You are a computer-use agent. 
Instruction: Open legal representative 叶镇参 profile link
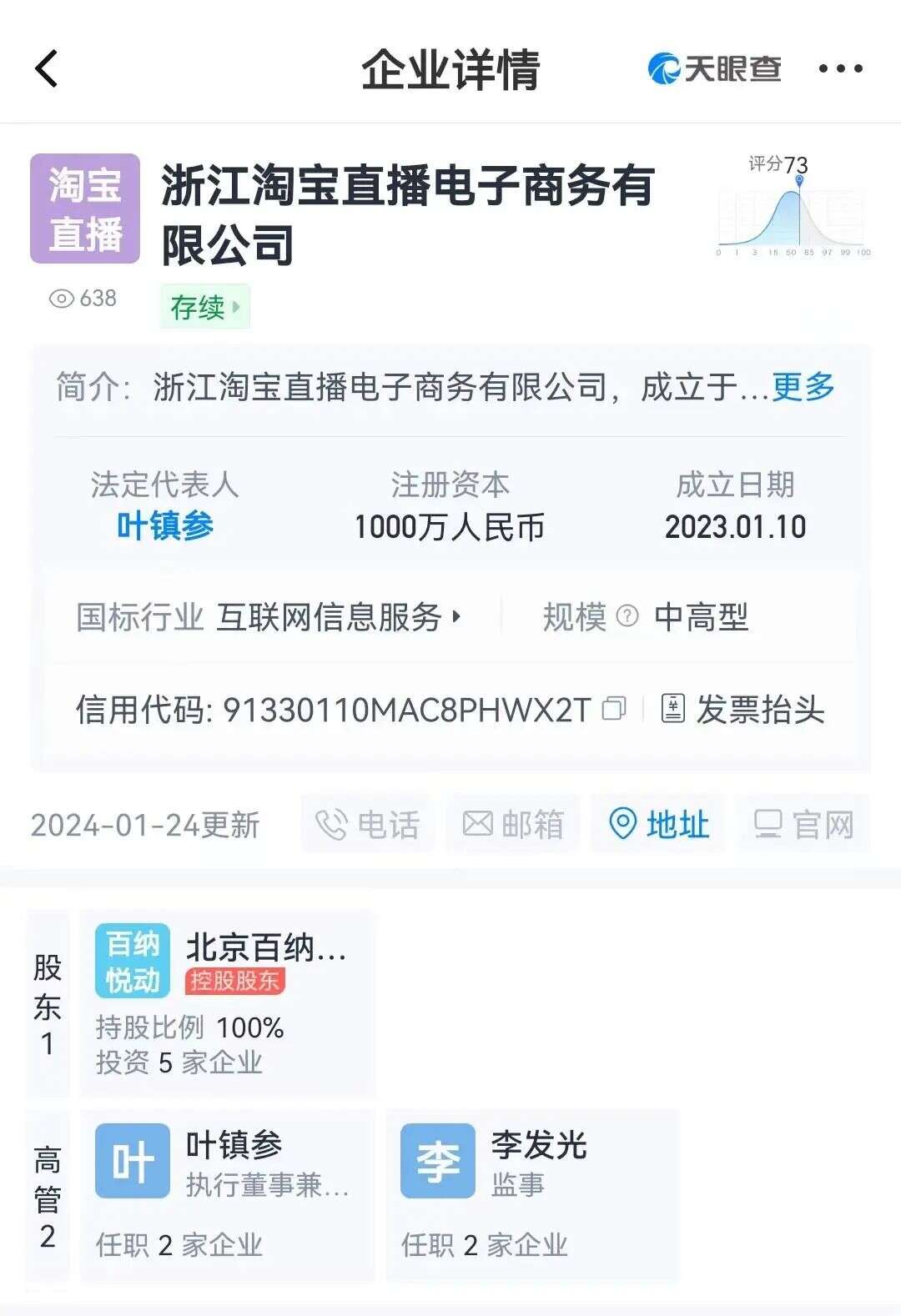coord(168,525)
